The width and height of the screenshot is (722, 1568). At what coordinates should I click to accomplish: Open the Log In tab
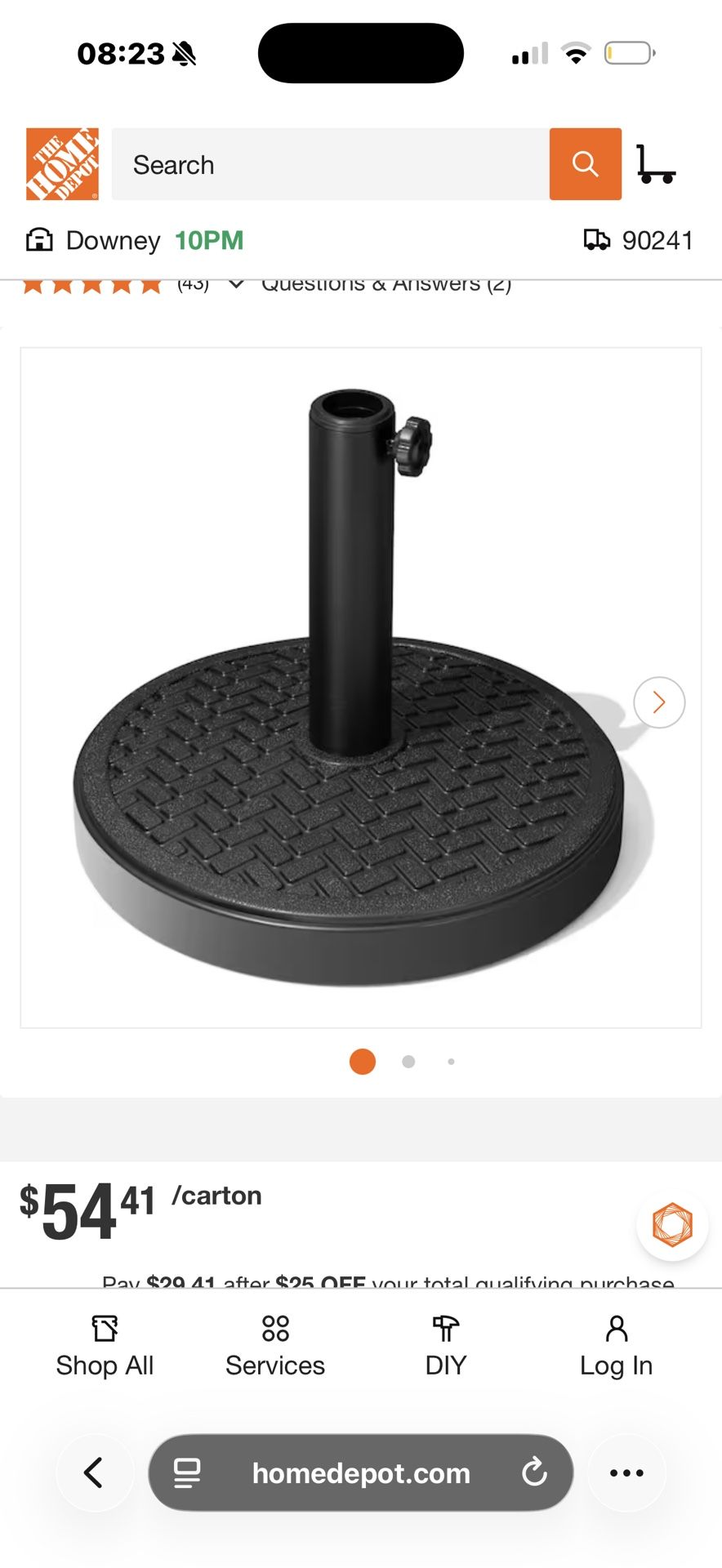(x=616, y=1346)
